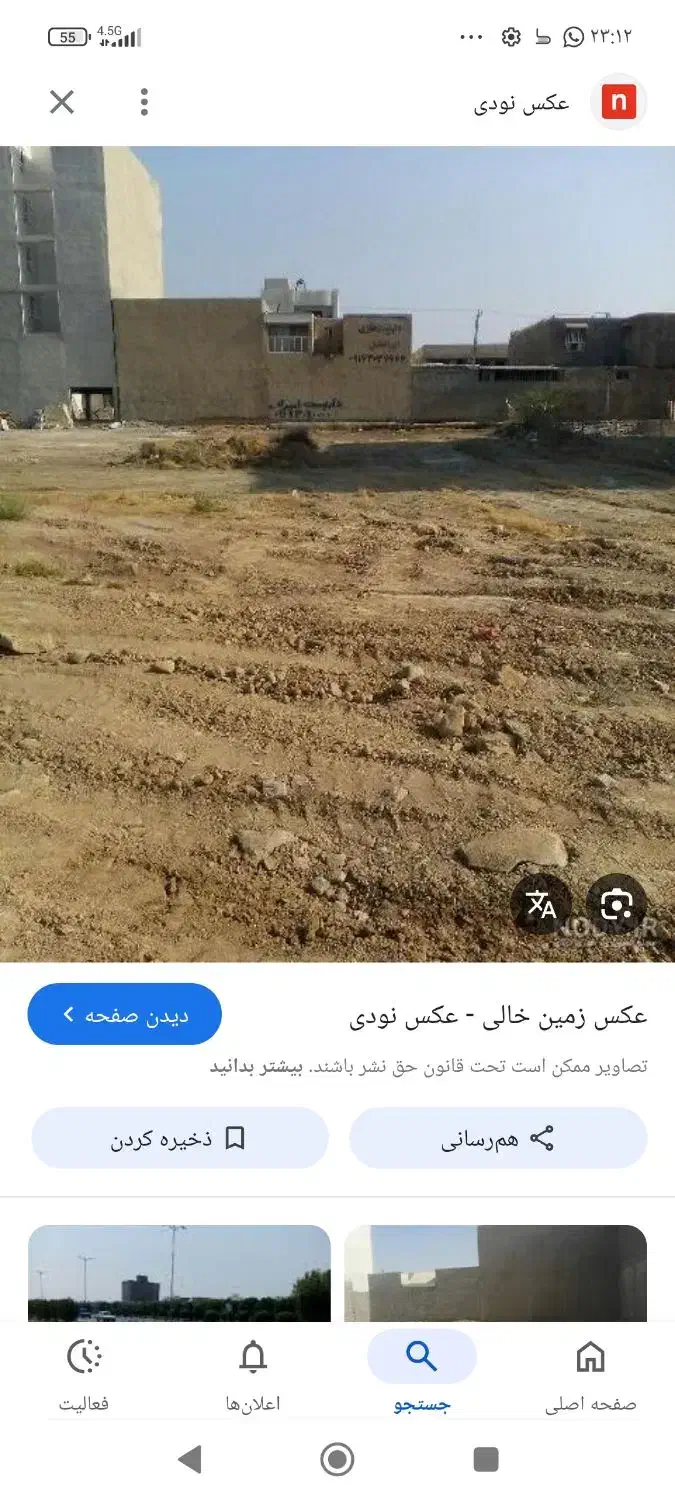Close the image viewer
The height and width of the screenshot is (1500, 675).
click(62, 102)
